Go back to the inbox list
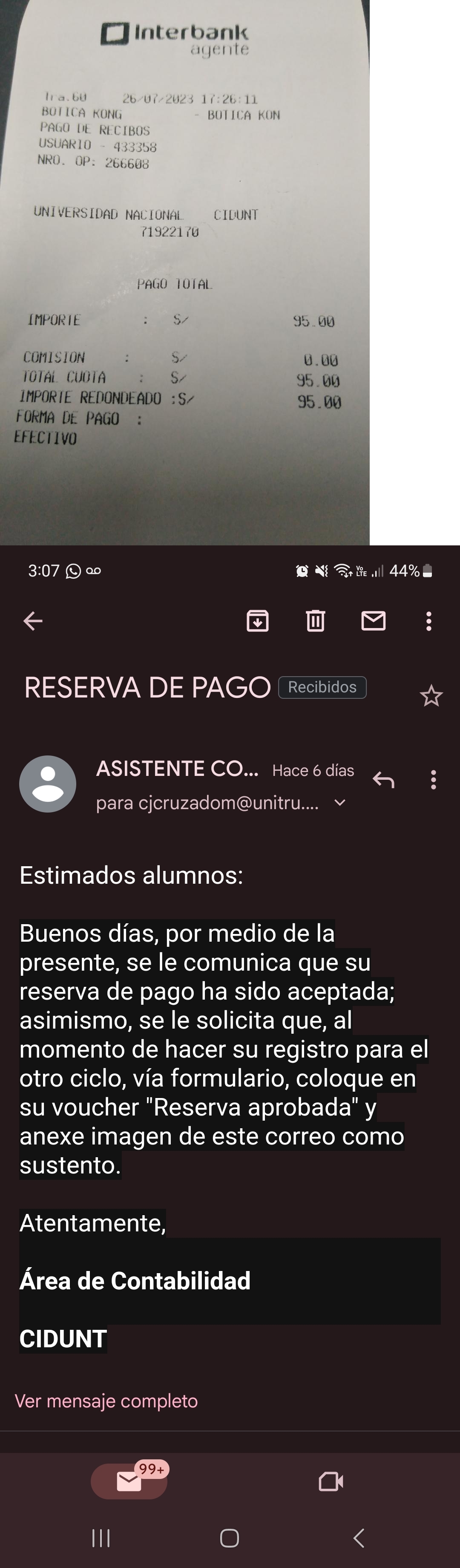This screenshot has height=1568, width=460. 33,621
